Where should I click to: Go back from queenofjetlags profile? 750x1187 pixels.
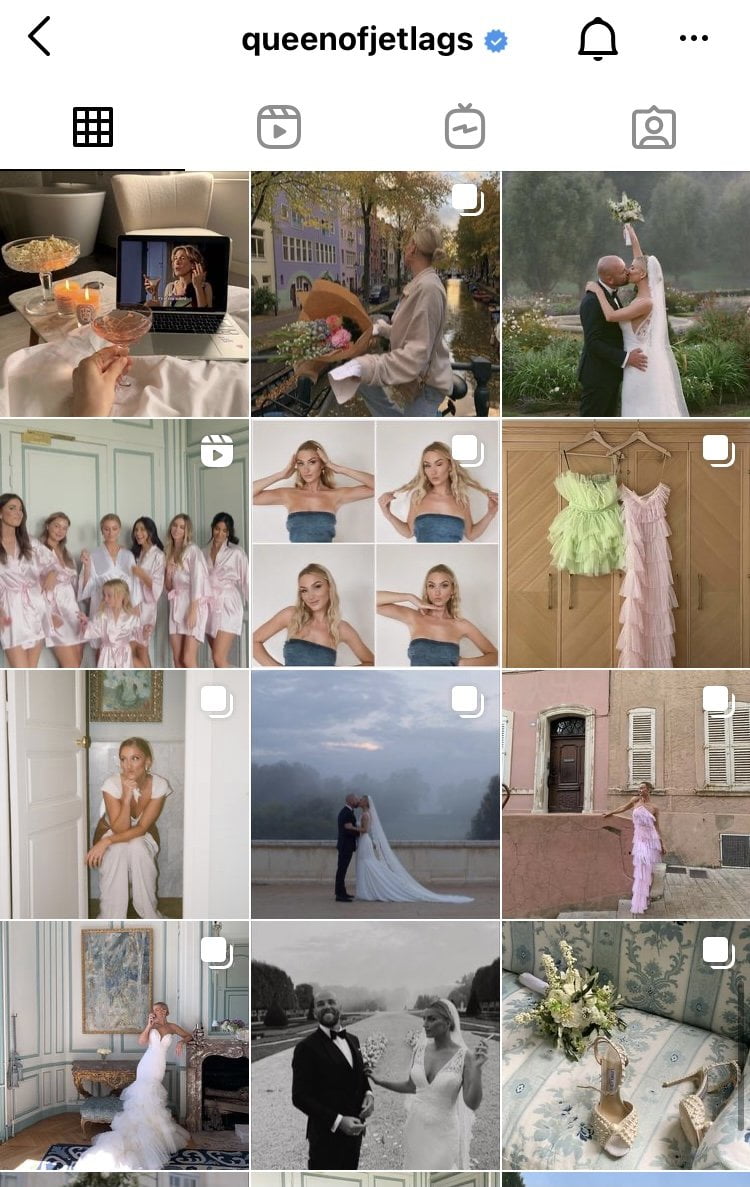tap(39, 38)
